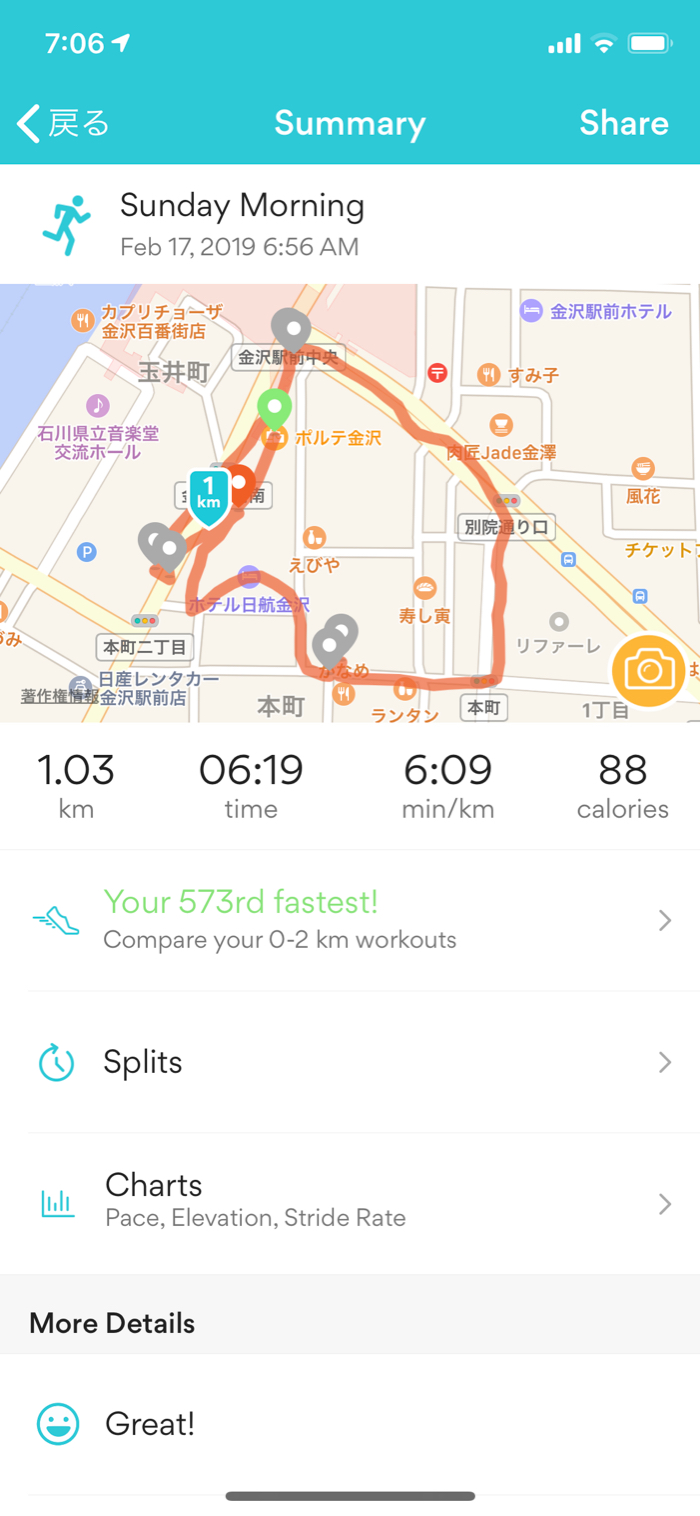The width and height of the screenshot is (700, 1516).
Task: Open the Splits row
Action: pyautogui.click(x=350, y=1062)
